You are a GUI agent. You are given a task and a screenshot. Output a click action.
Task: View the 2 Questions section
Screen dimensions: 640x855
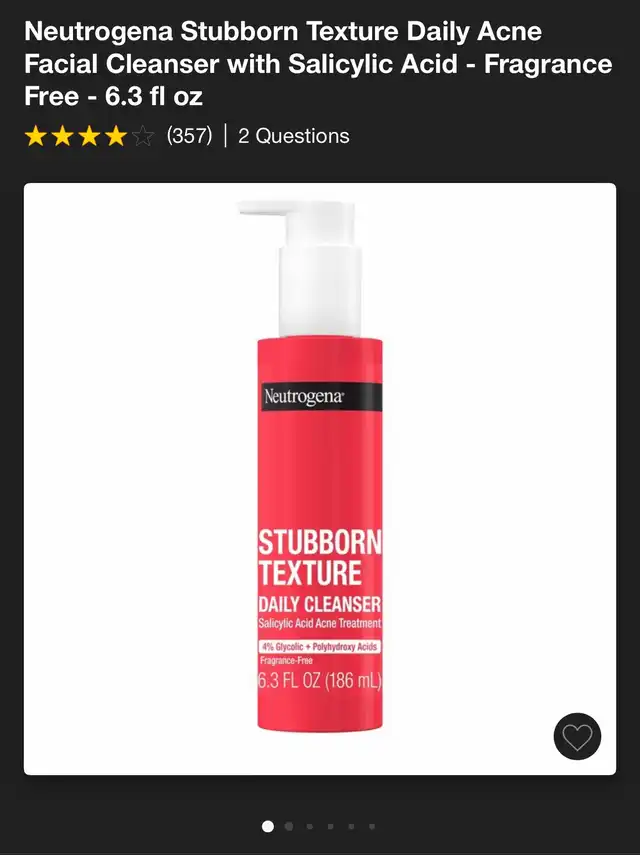tap(293, 136)
